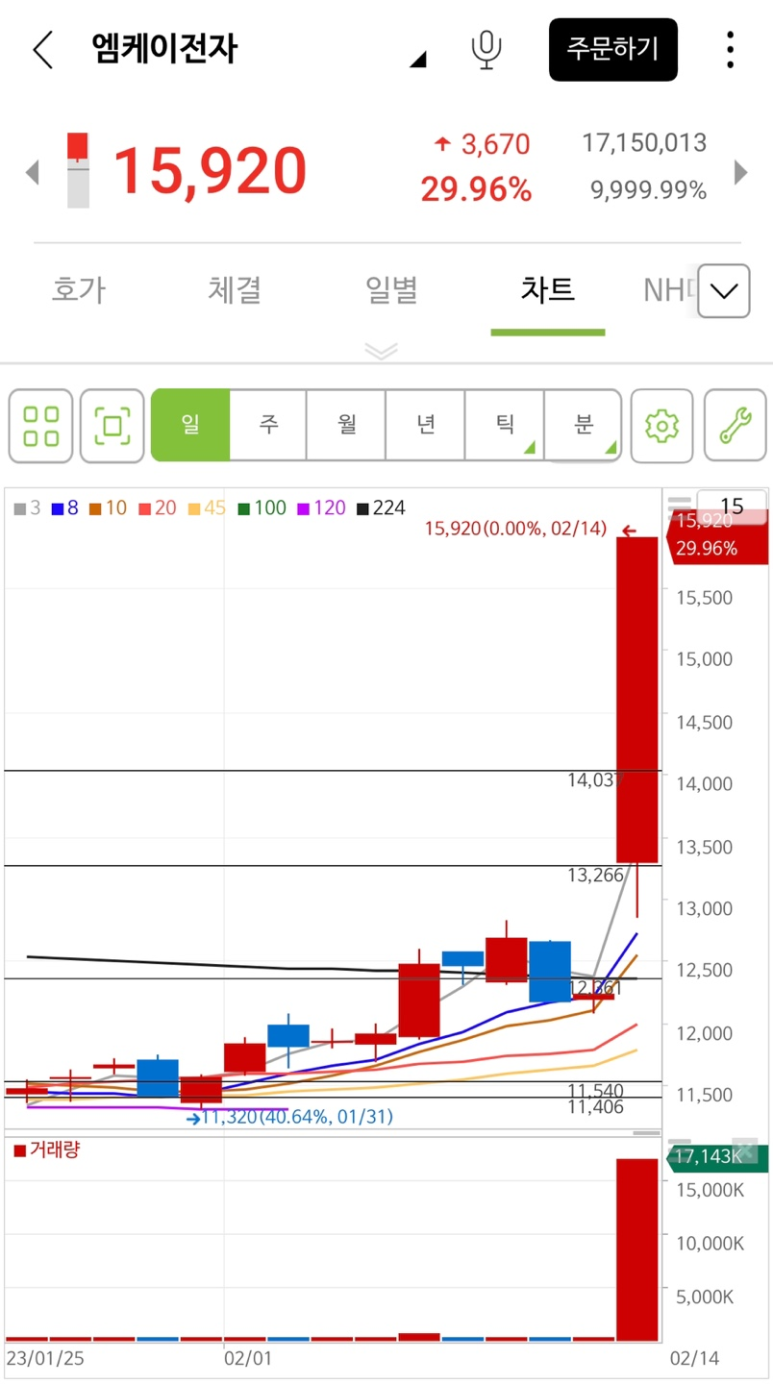Expand chart to full screen
Screen dimensions: 773x1384
112,426
